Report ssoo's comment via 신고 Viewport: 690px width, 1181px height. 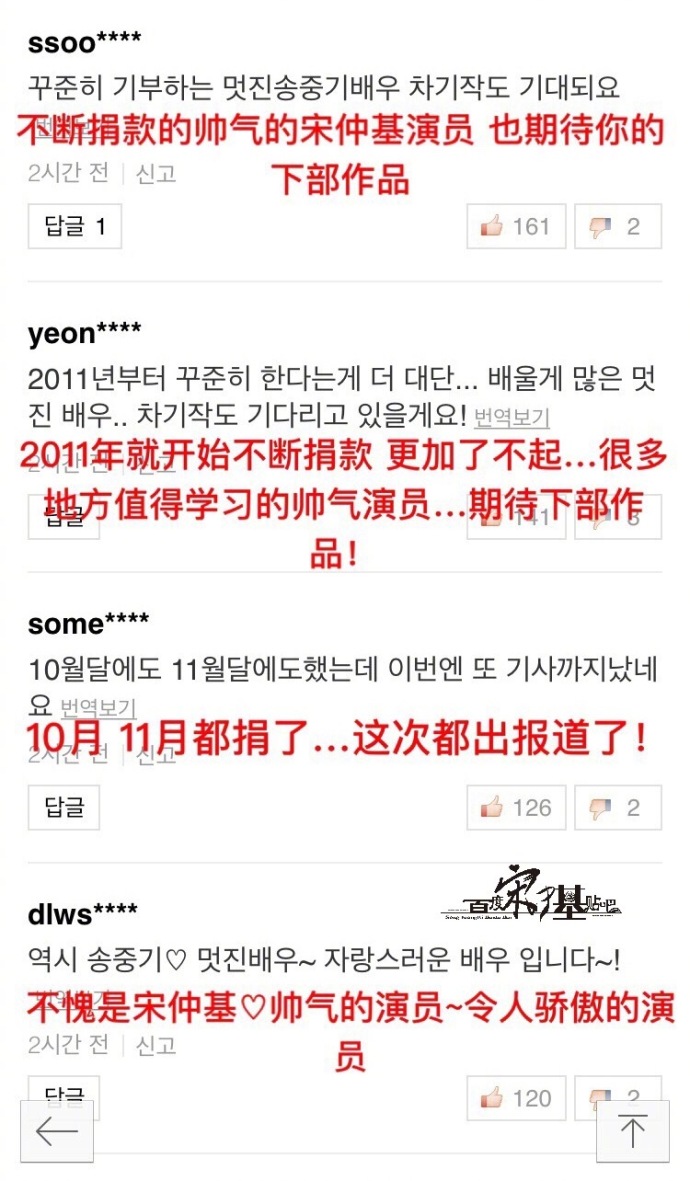point(156,172)
